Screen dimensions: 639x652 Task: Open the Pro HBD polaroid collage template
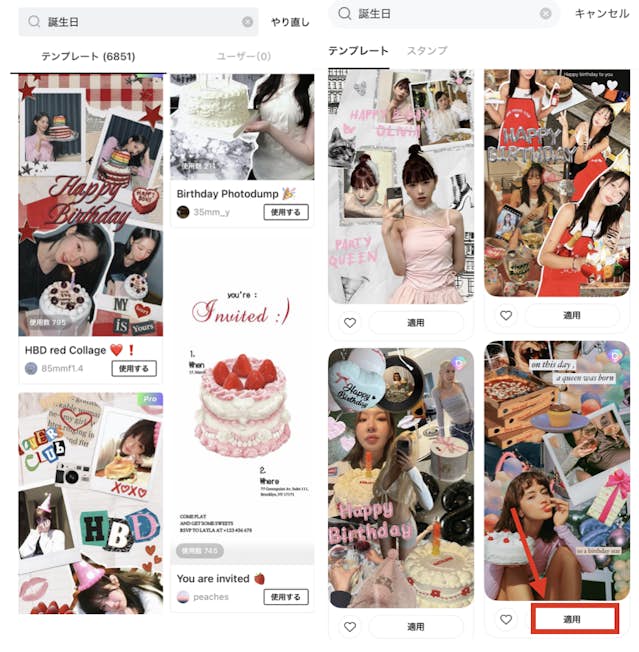point(90,500)
